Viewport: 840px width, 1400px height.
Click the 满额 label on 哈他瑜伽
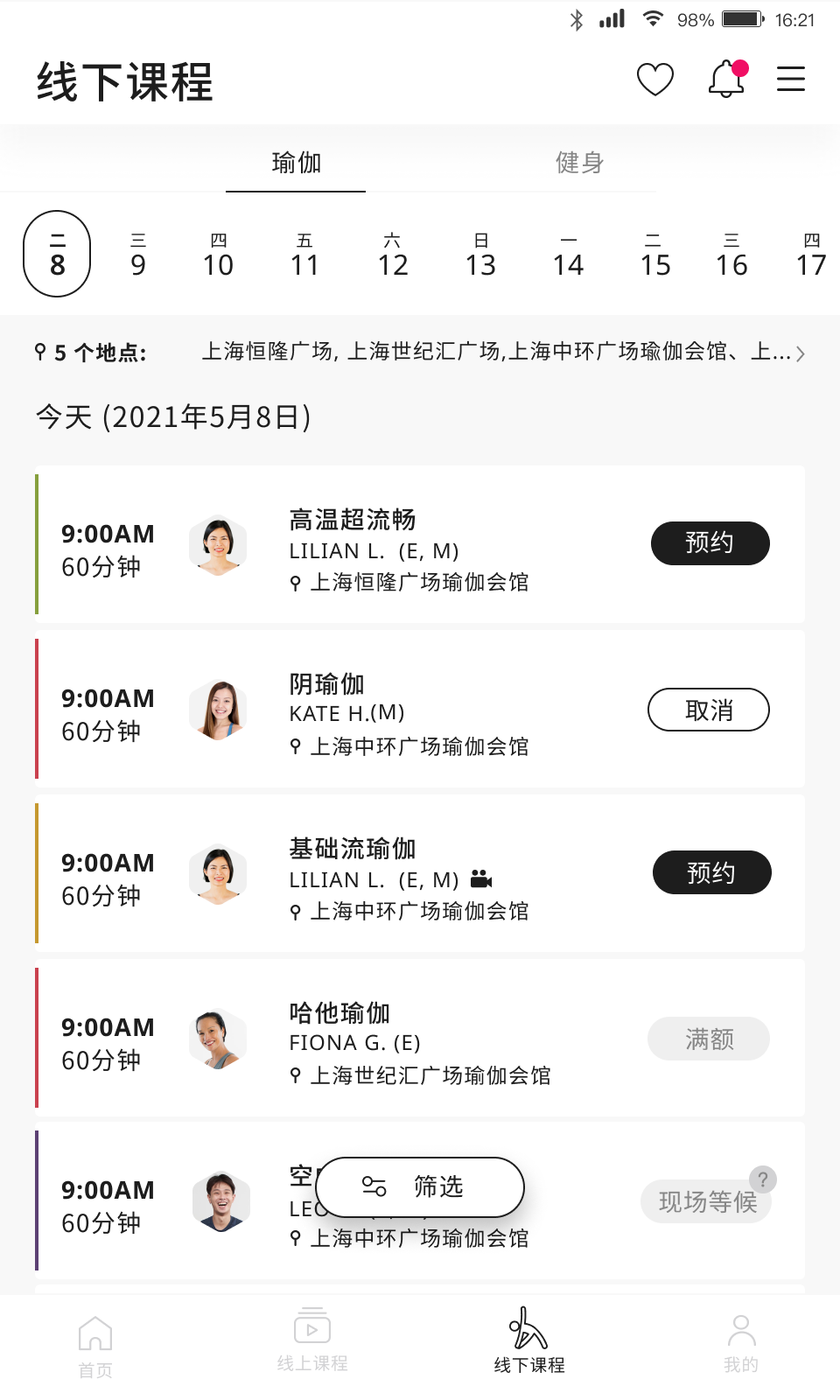click(709, 1038)
